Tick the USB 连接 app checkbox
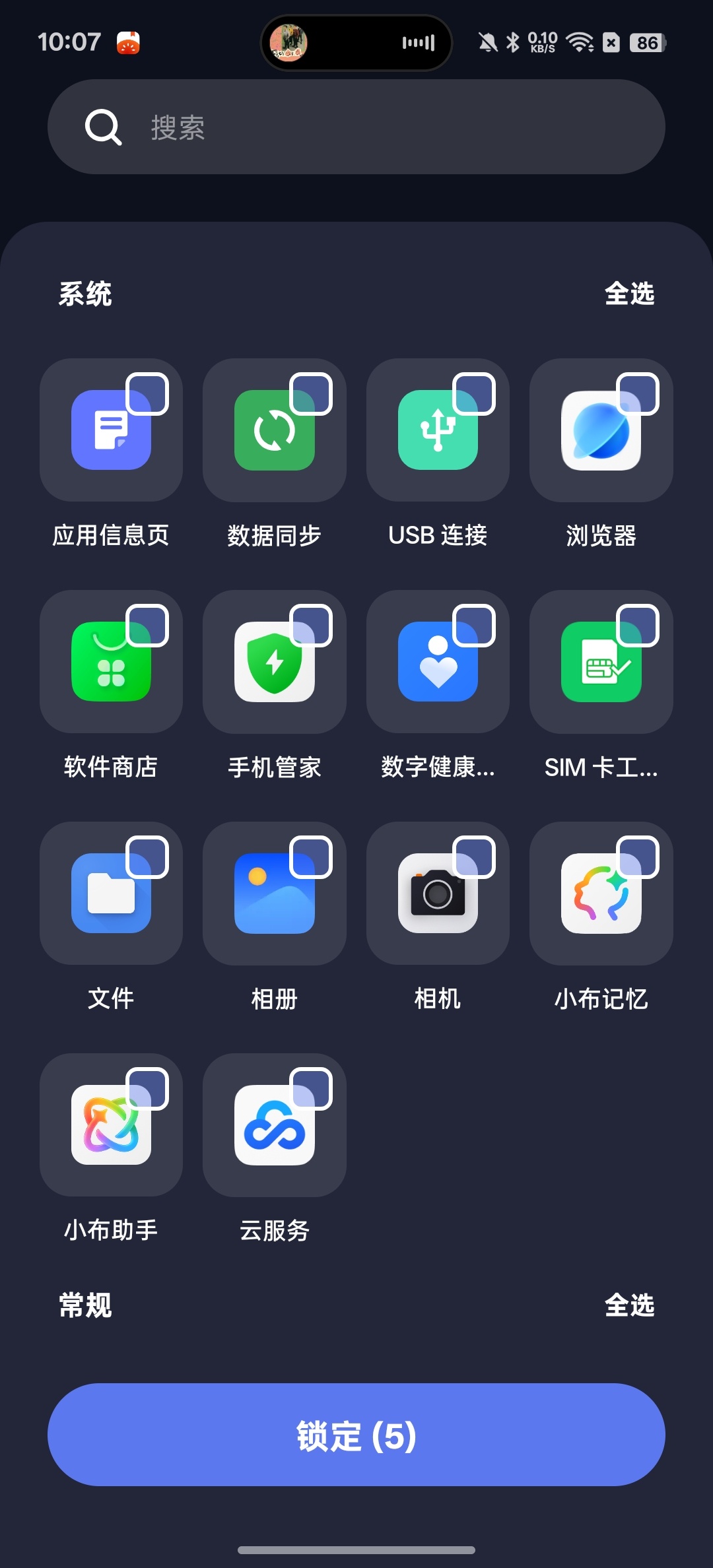The height and width of the screenshot is (1568, 713). tap(474, 394)
